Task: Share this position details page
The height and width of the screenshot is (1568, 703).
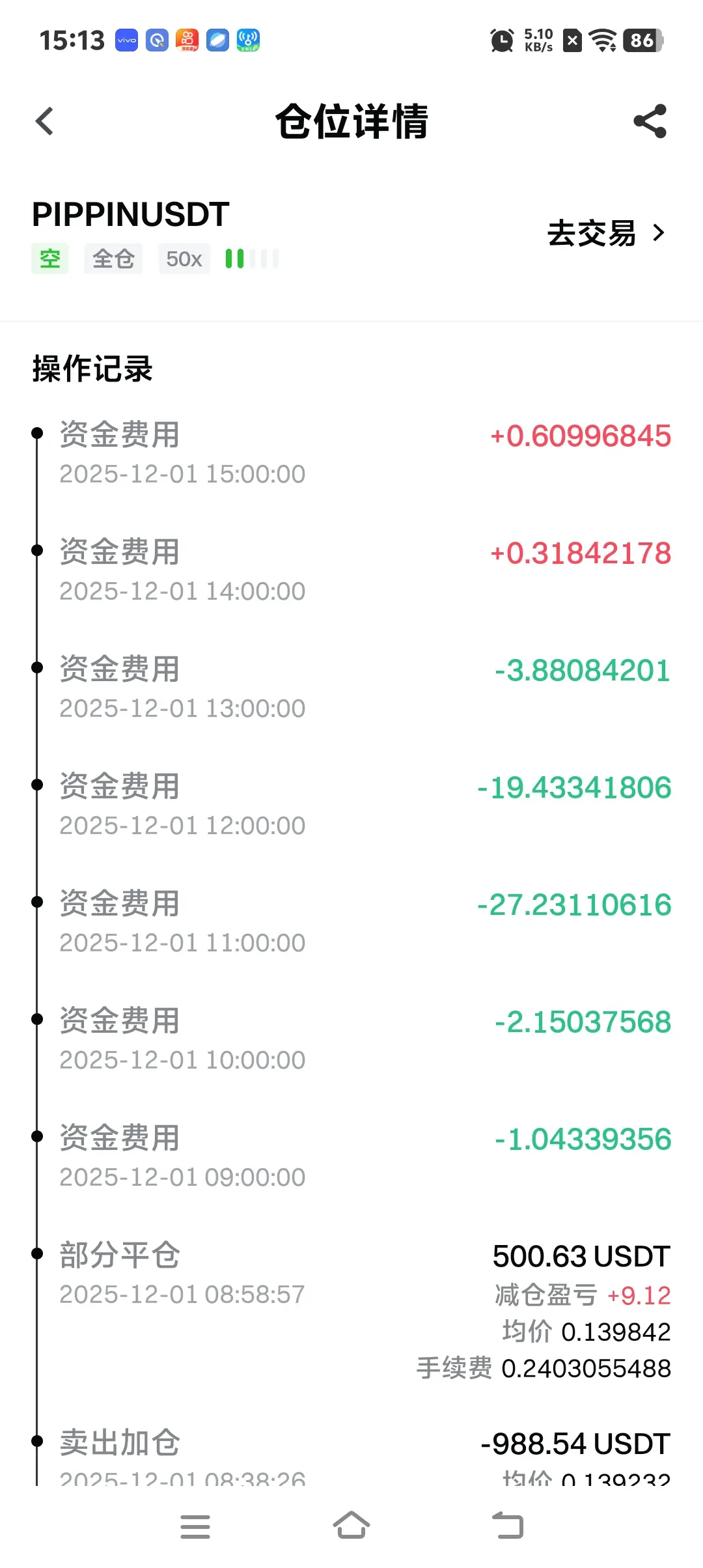Action: pyautogui.click(x=650, y=121)
